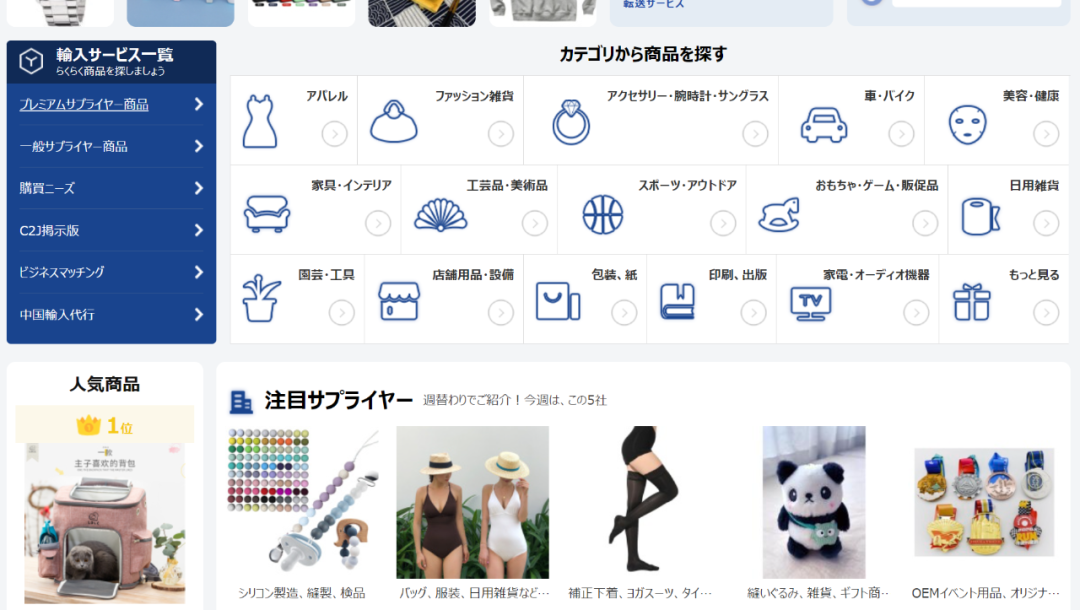Open the ファッション雑貨 category
This screenshot has height=610, width=1080.
[440, 120]
